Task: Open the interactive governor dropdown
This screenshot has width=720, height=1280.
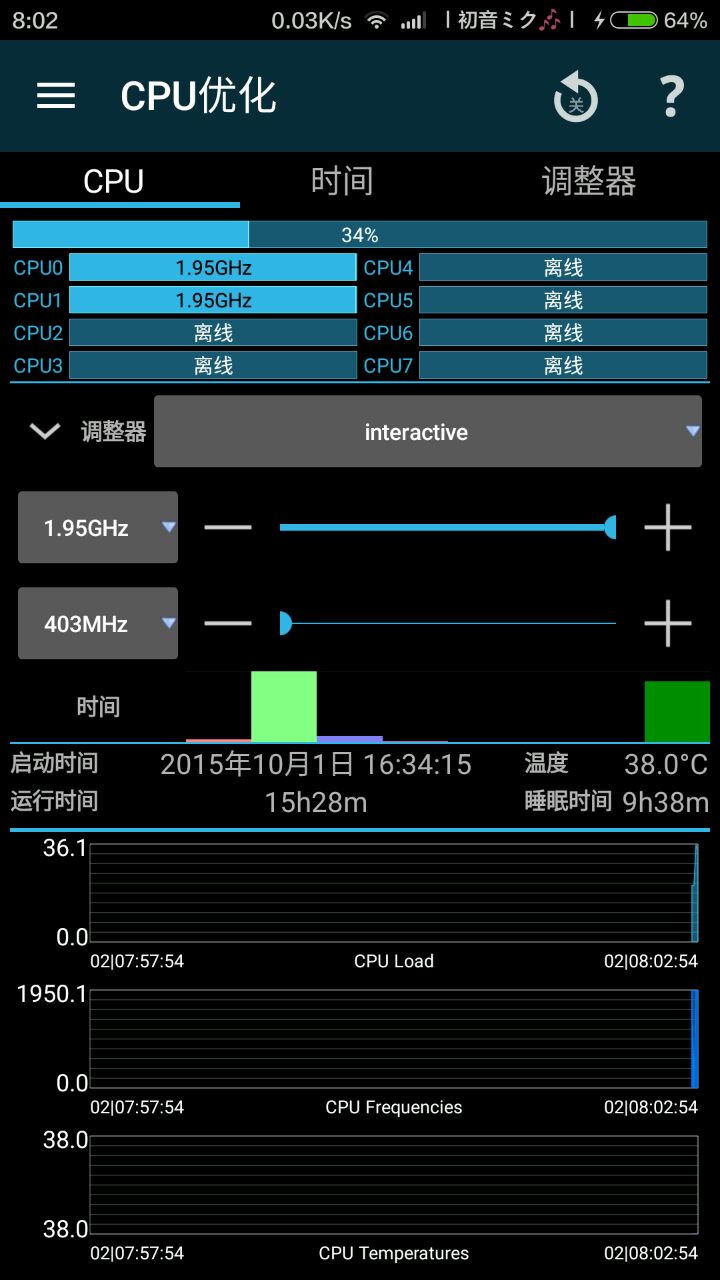Action: 428,432
